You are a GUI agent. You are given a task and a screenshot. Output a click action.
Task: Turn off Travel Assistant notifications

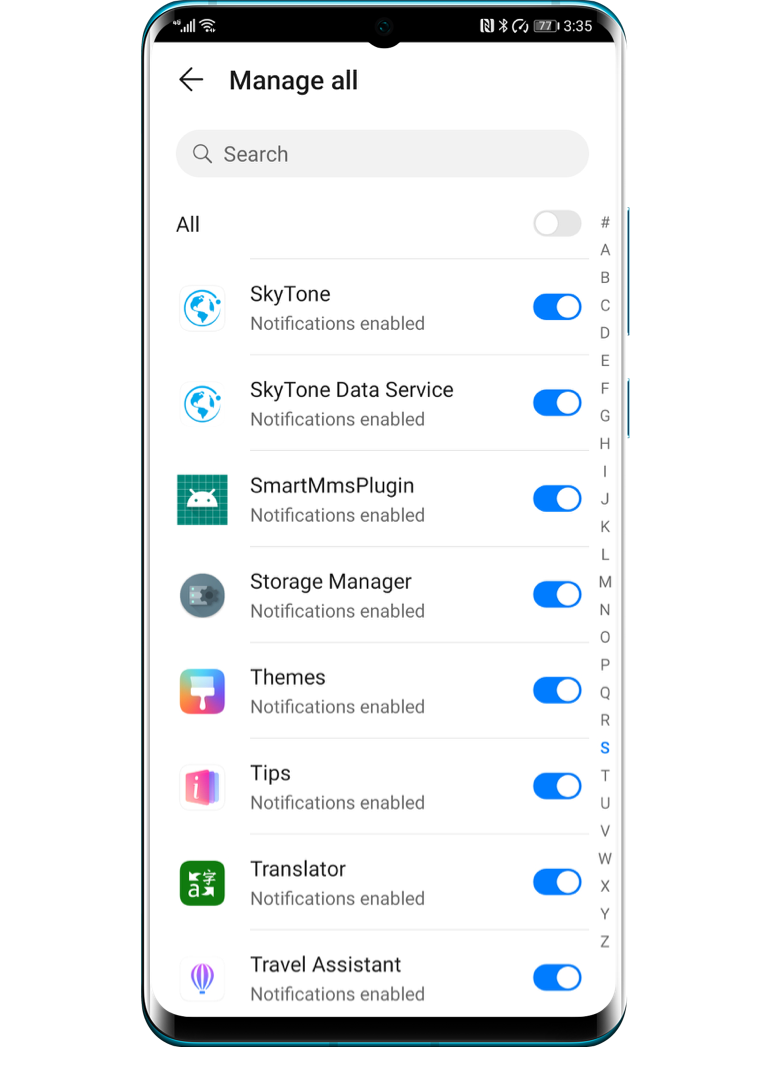pos(557,977)
